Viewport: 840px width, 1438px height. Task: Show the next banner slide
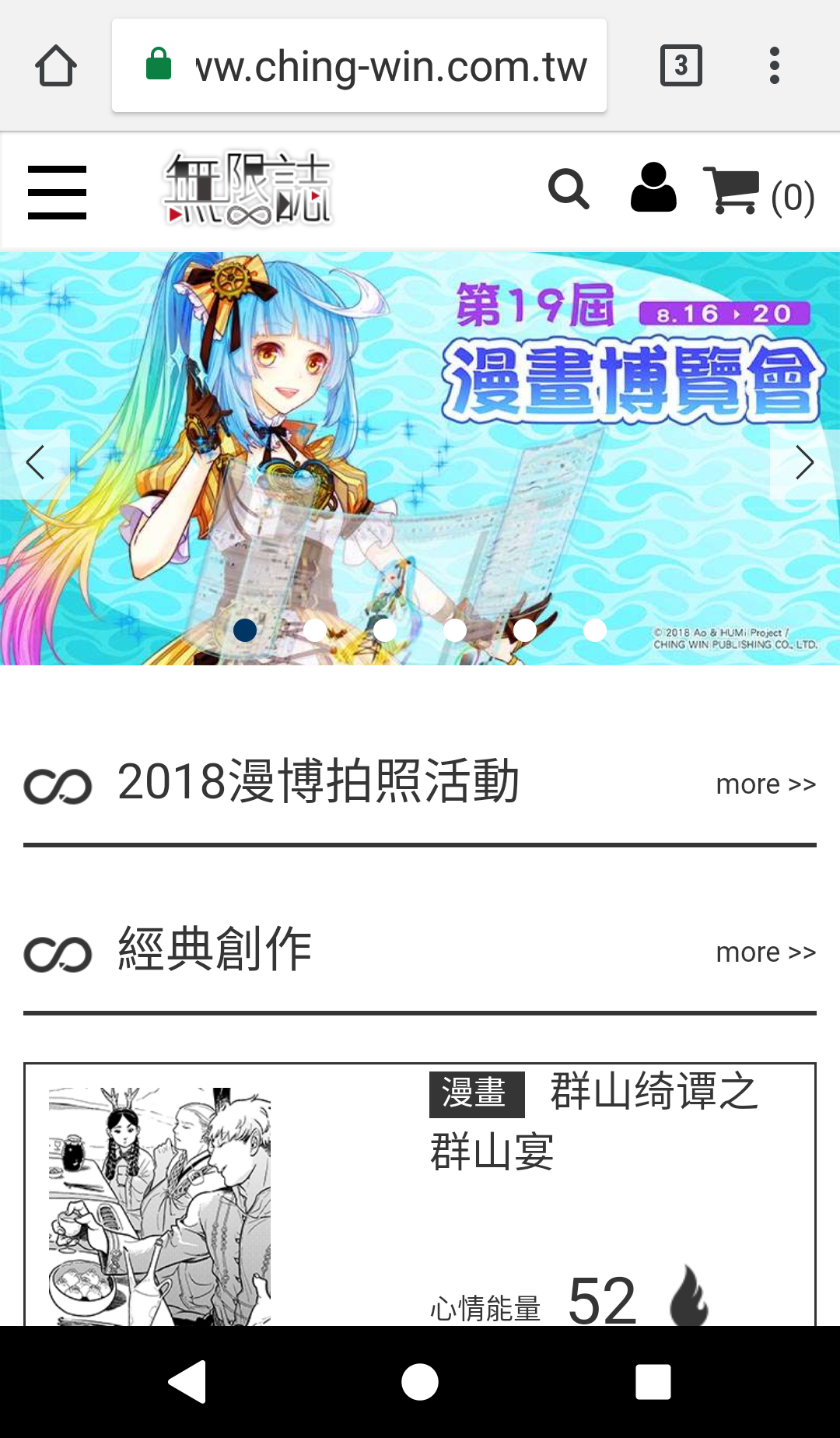(x=804, y=464)
